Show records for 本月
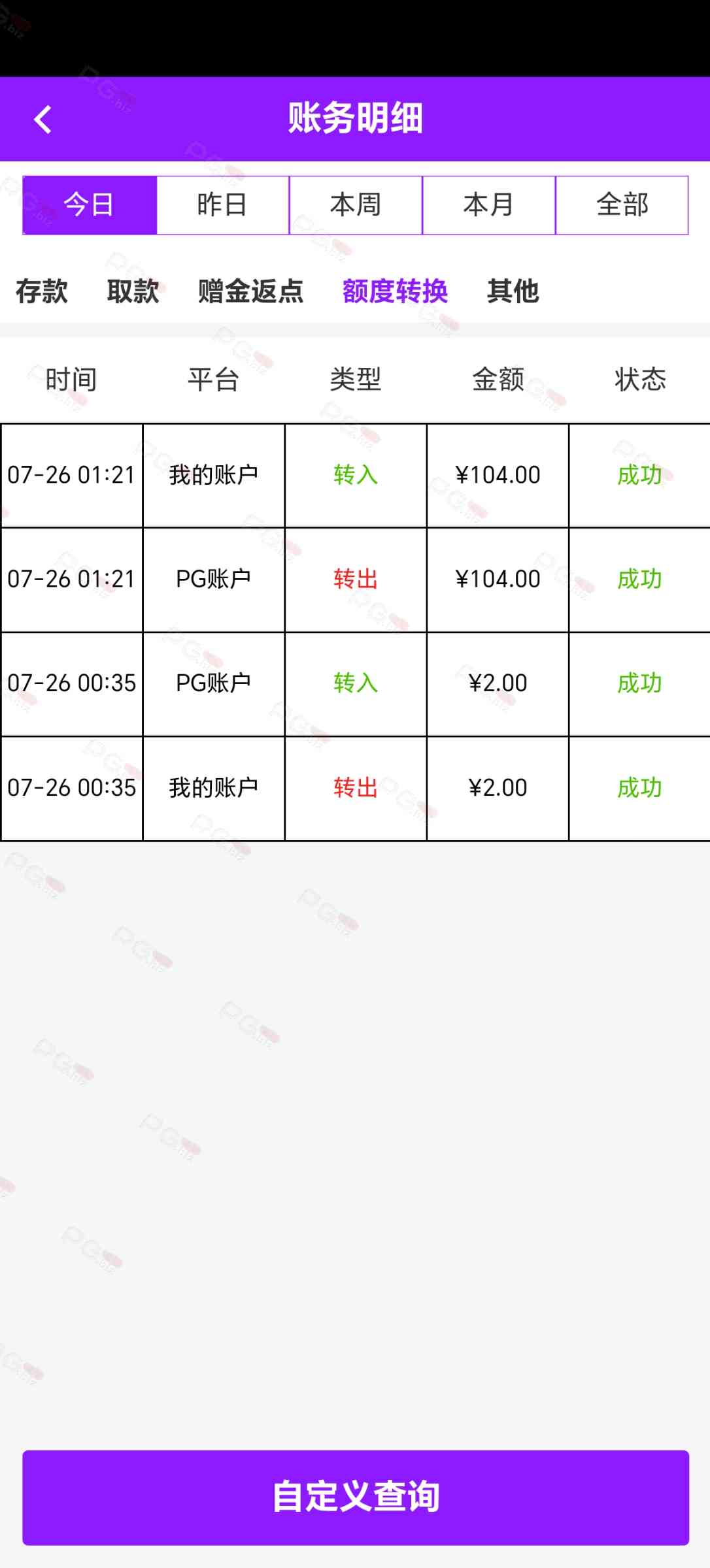Screen dimensions: 710x1568 click(x=488, y=204)
